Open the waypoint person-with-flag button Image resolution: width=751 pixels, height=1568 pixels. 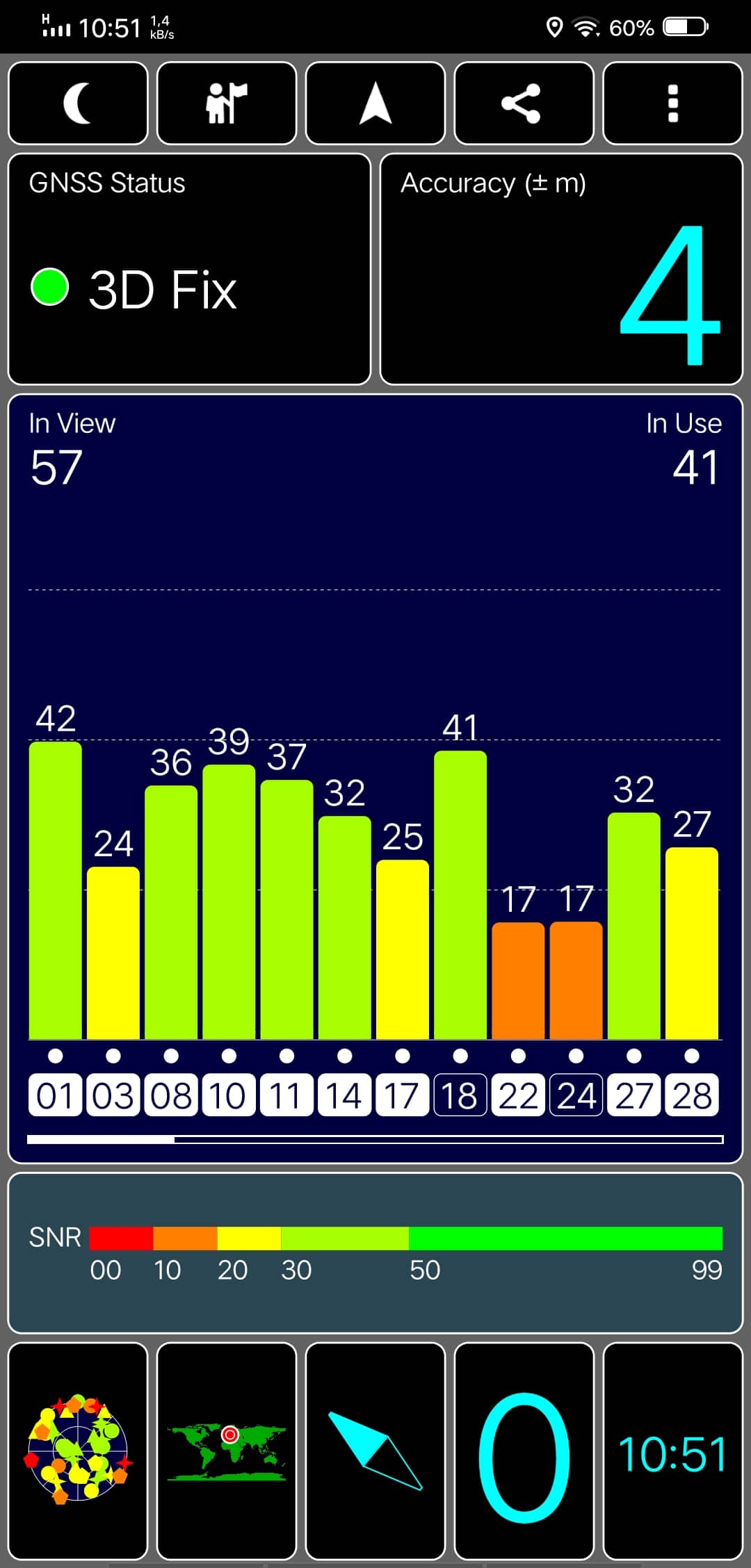coord(227,103)
